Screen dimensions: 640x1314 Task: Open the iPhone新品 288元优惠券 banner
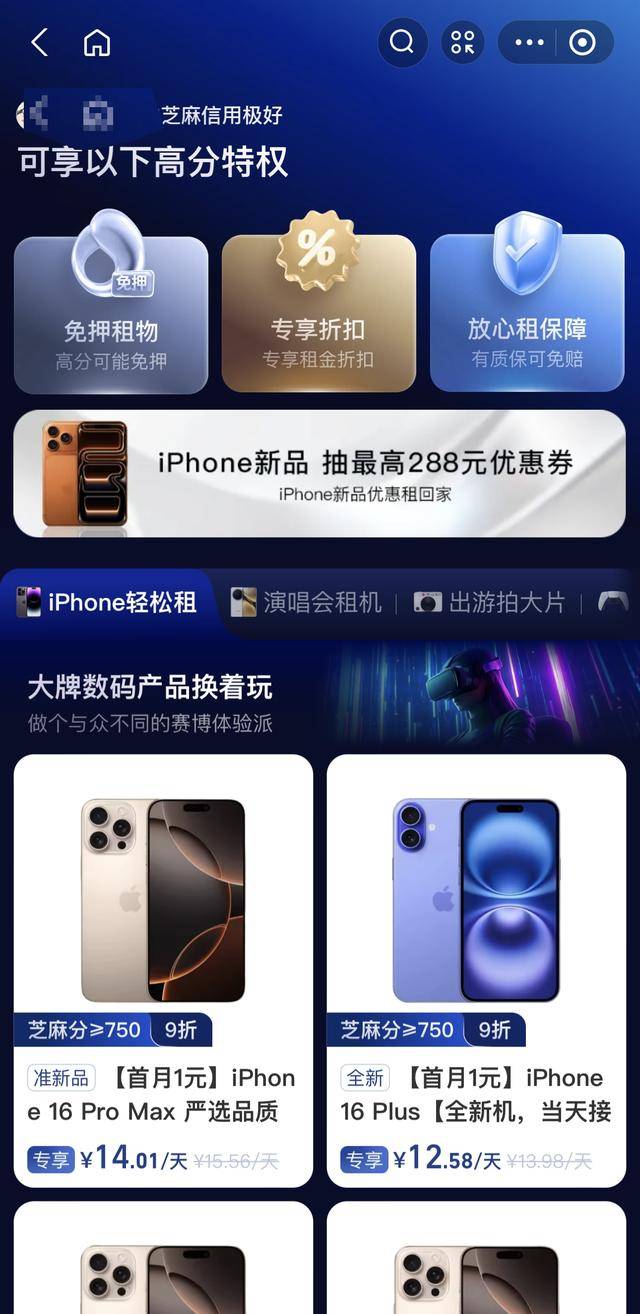(319, 473)
